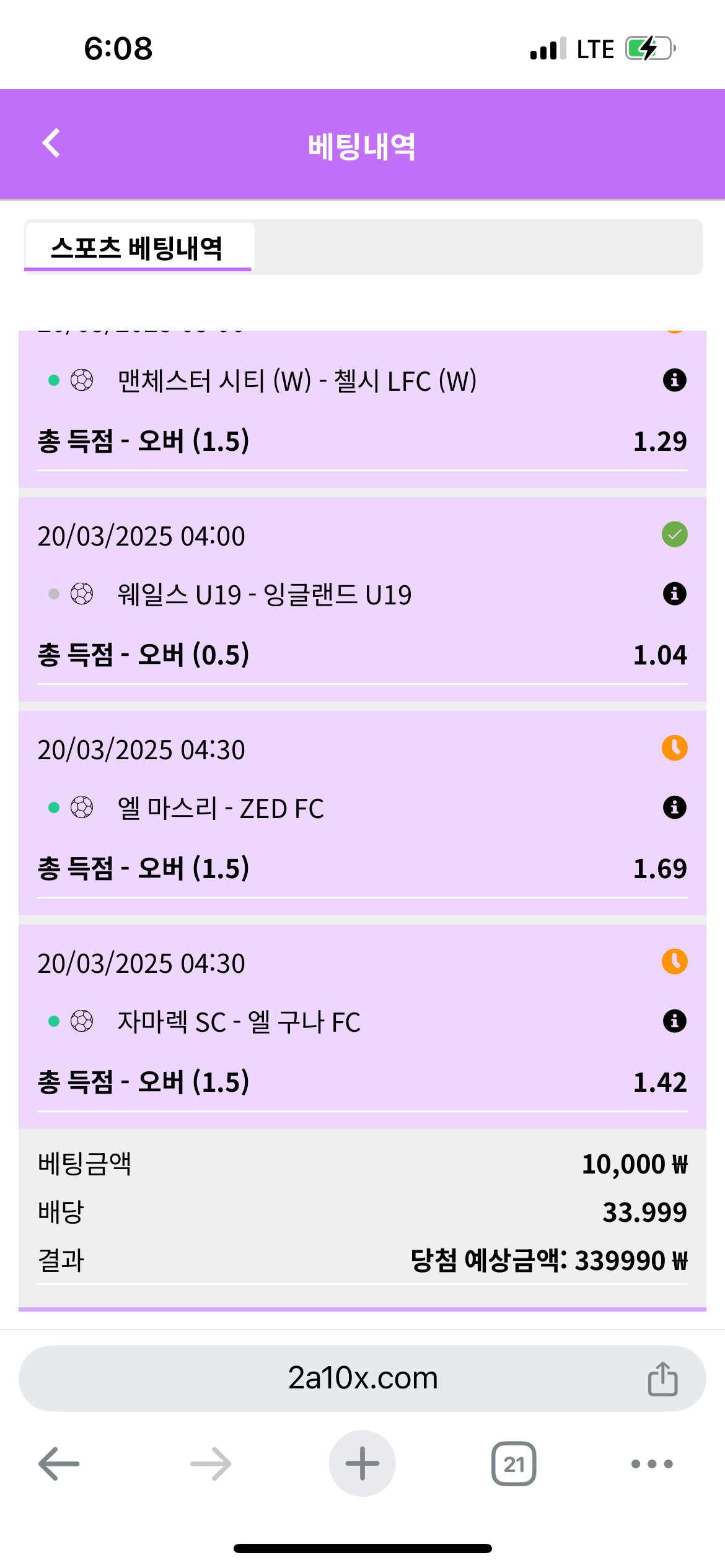Open info for 웨일스 U19 - 잉글랜드 U19
This screenshot has width=725, height=1568.
click(x=674, y=594)
